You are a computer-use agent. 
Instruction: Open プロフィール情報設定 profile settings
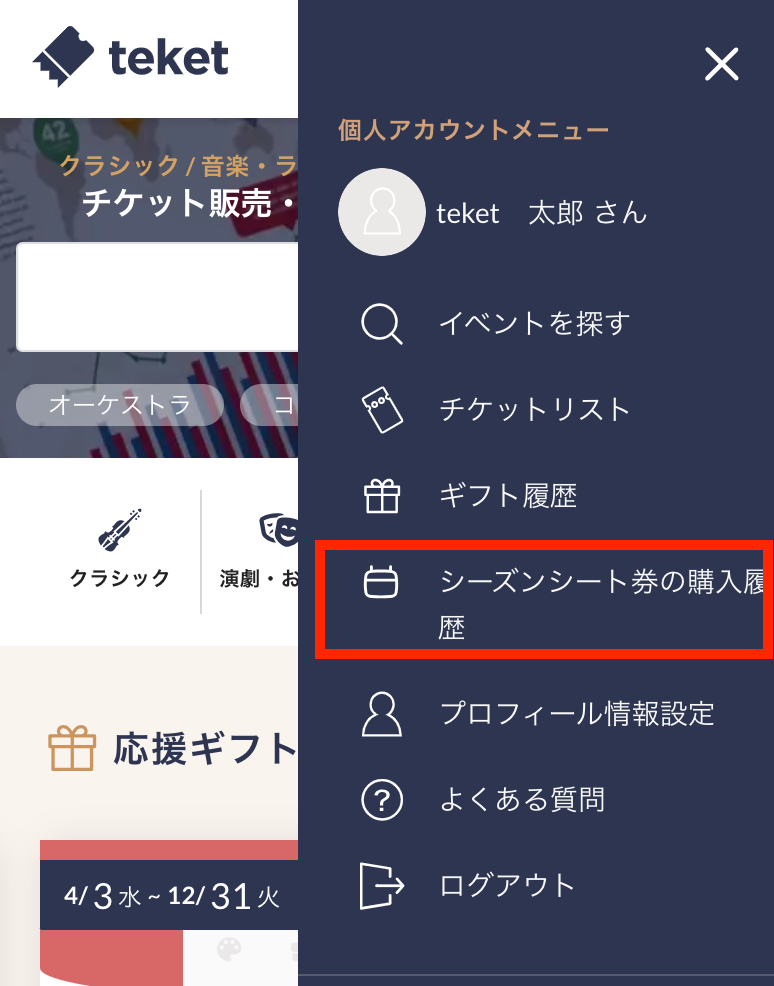(577, 714)
